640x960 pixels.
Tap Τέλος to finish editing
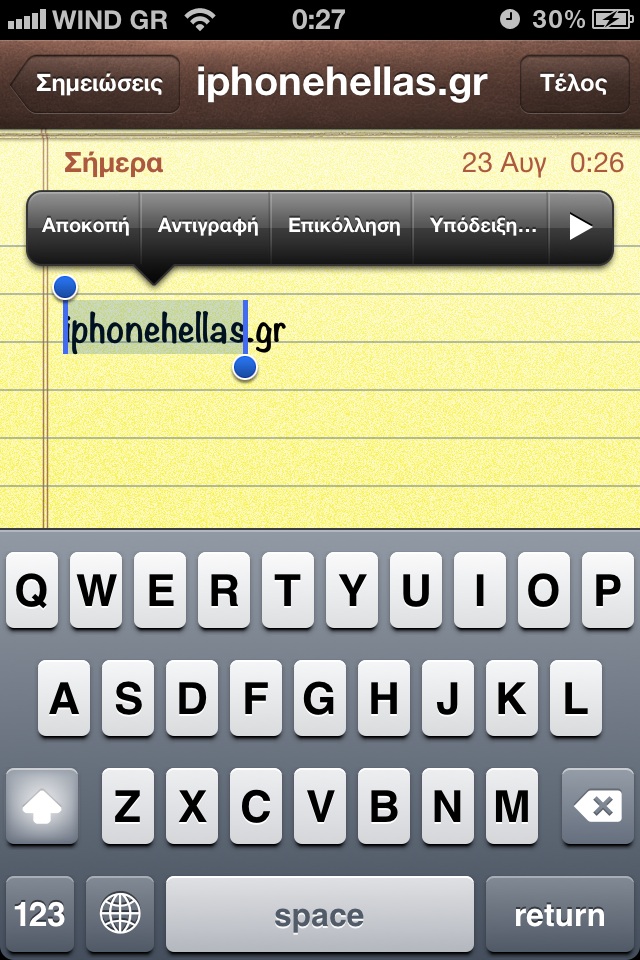click(x=573, y=83)
